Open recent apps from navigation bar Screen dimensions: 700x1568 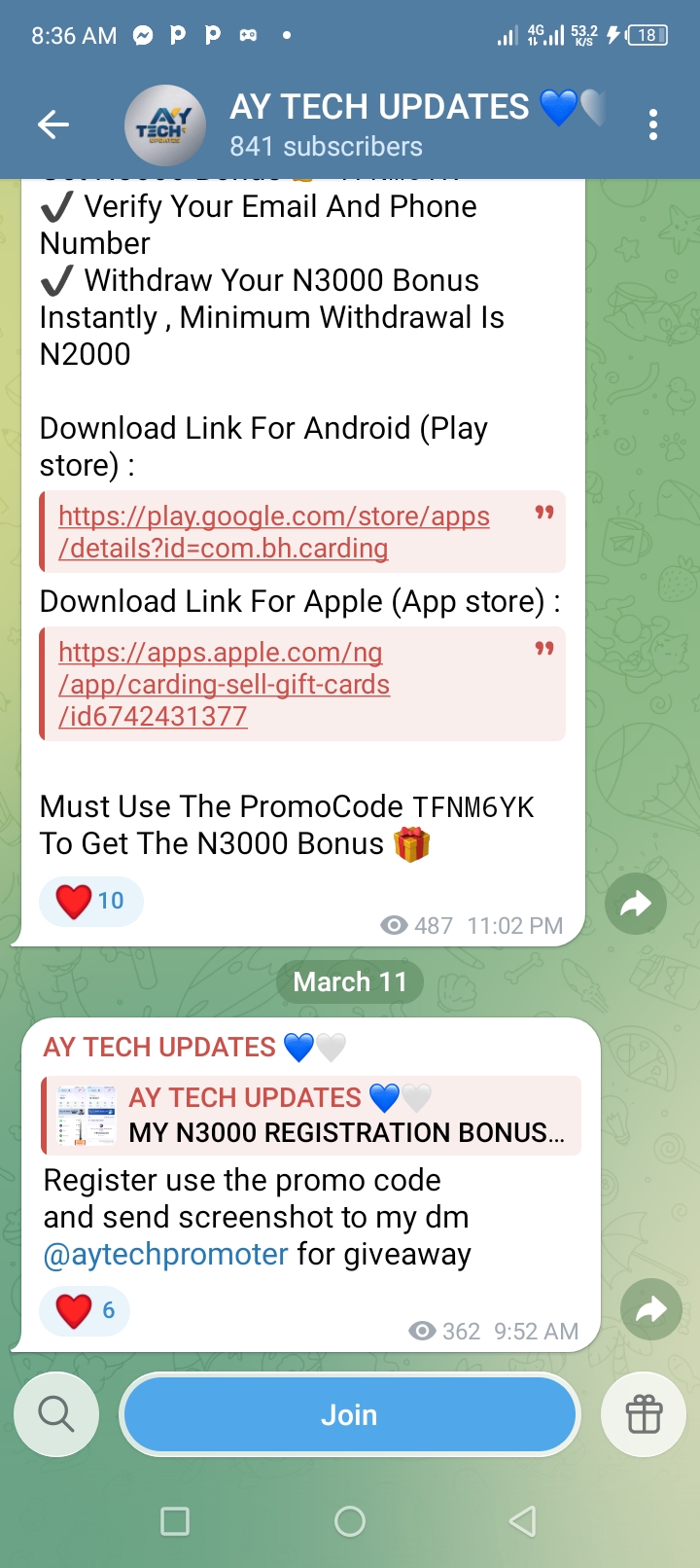pyautogui.click(x=175, y=1520)
